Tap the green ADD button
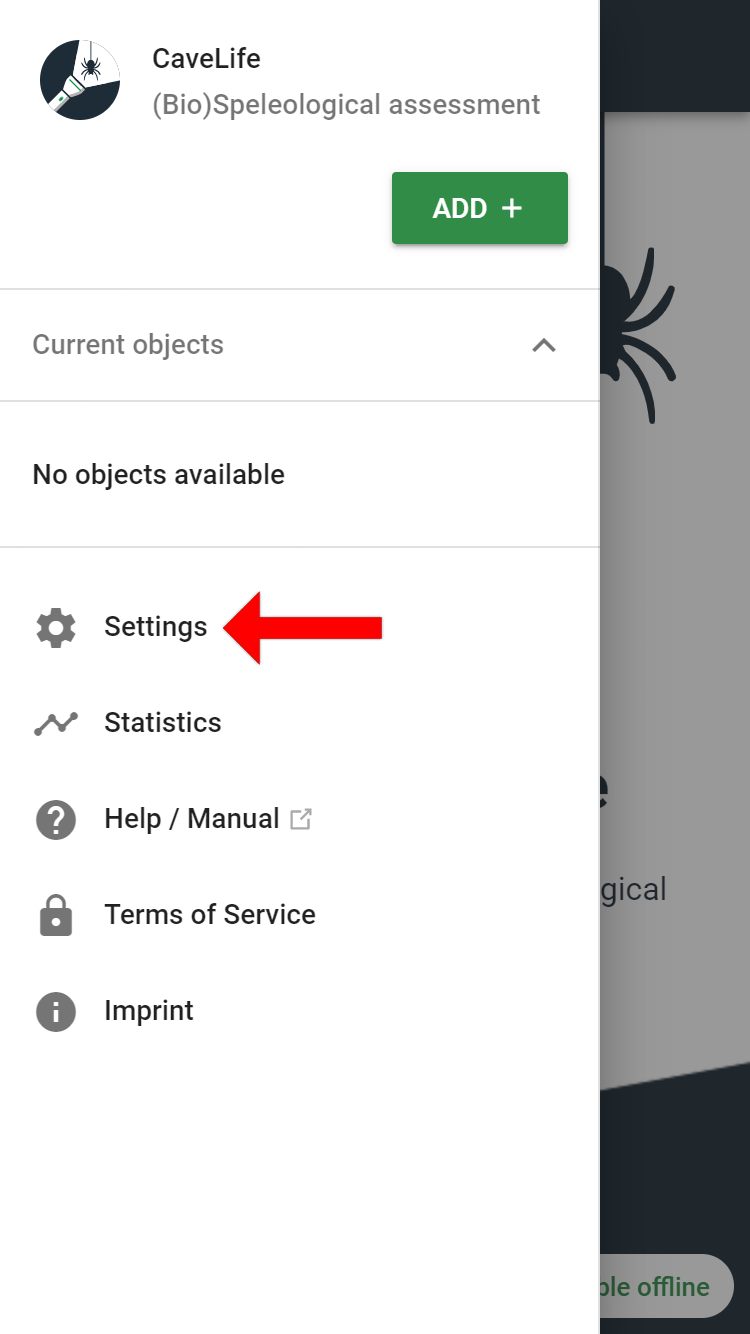Screen dimensions: 750x1334 coord(480,208)
